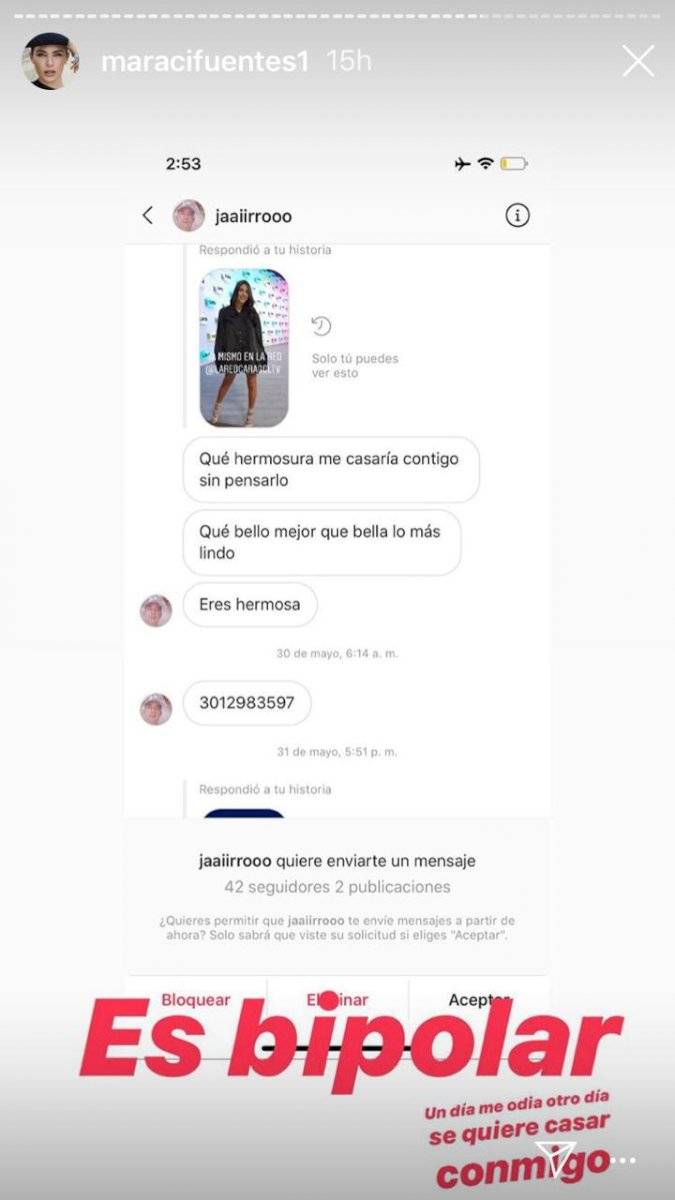This screenshot has width=675, height=1200.
Task: Visit maracifuentes1 profile via username
Action: [204, 62]
